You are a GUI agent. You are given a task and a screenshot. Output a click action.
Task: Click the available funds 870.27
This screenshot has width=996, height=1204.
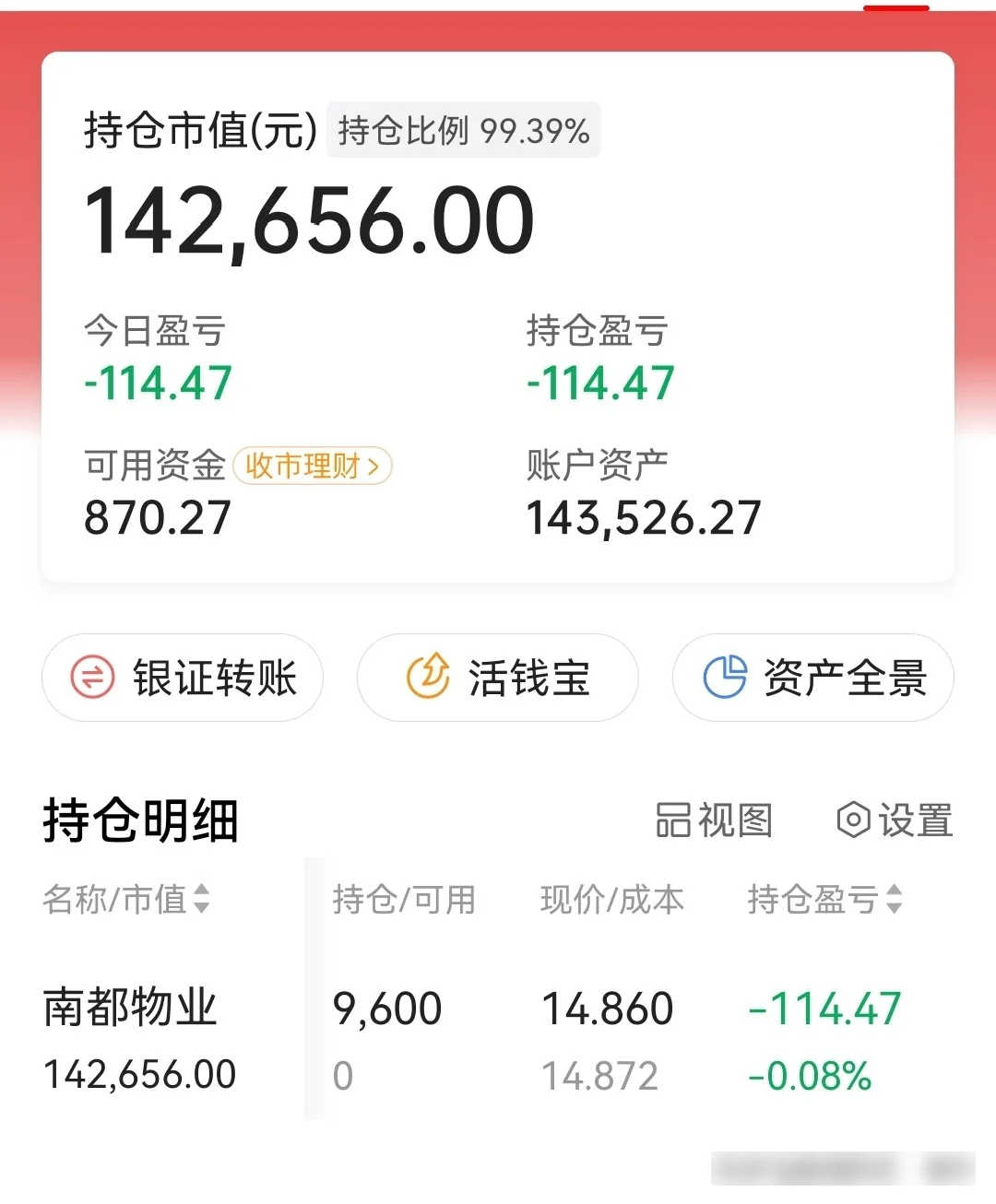point(158,516)
